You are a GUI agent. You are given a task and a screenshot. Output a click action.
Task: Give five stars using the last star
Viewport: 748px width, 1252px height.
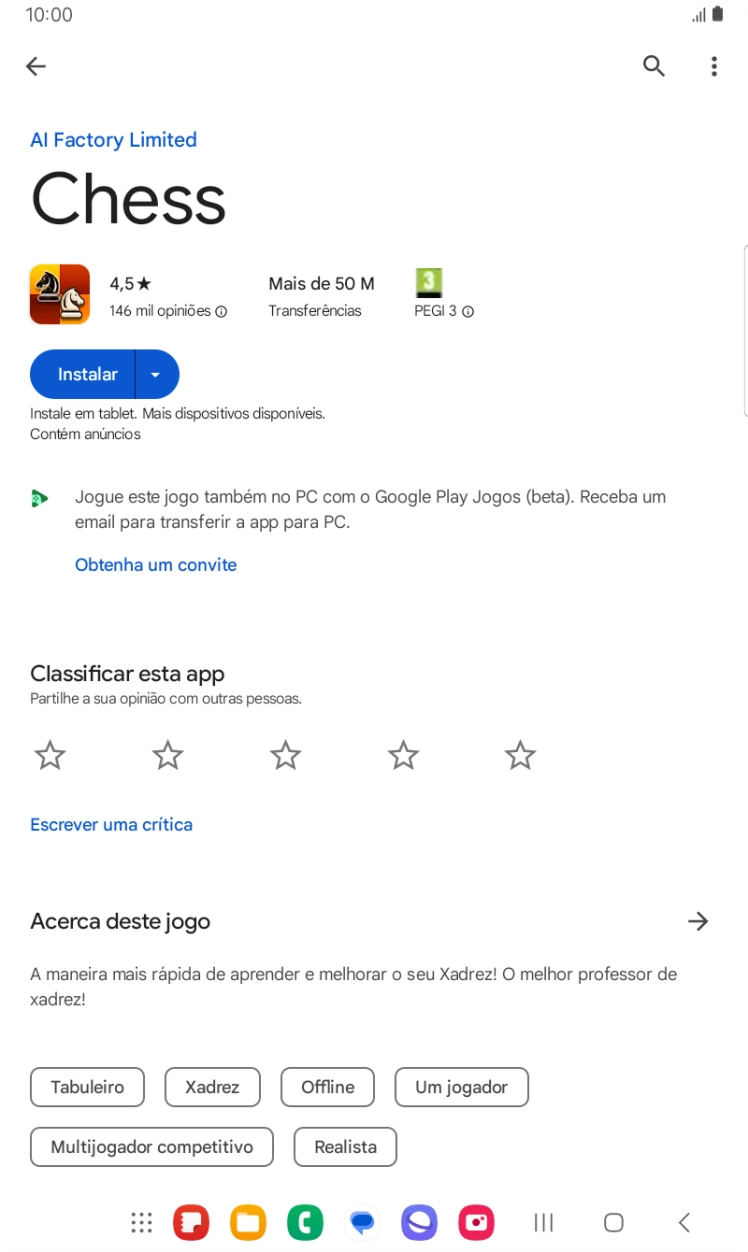pos(520,755)
